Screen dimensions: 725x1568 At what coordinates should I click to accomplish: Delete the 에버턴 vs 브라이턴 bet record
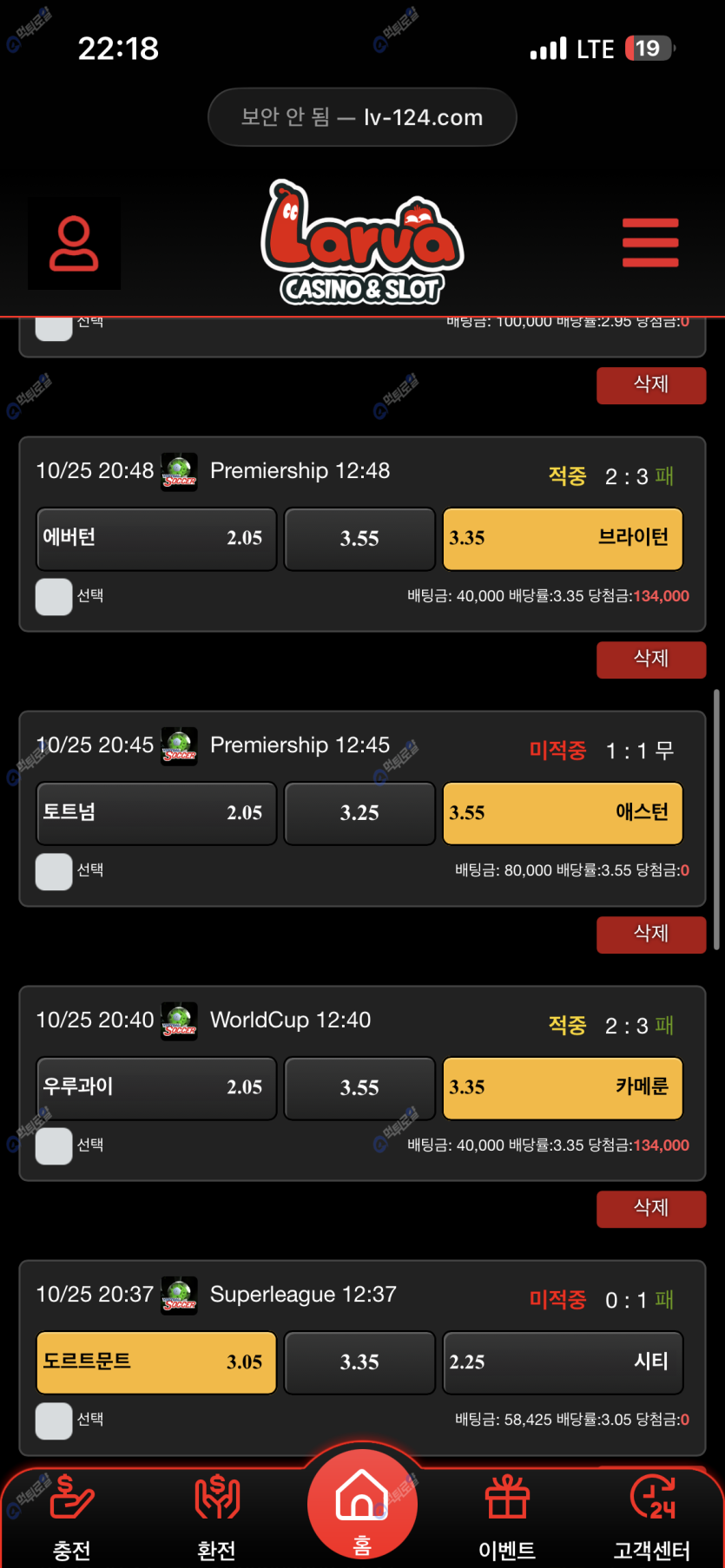tap(650, 659)
